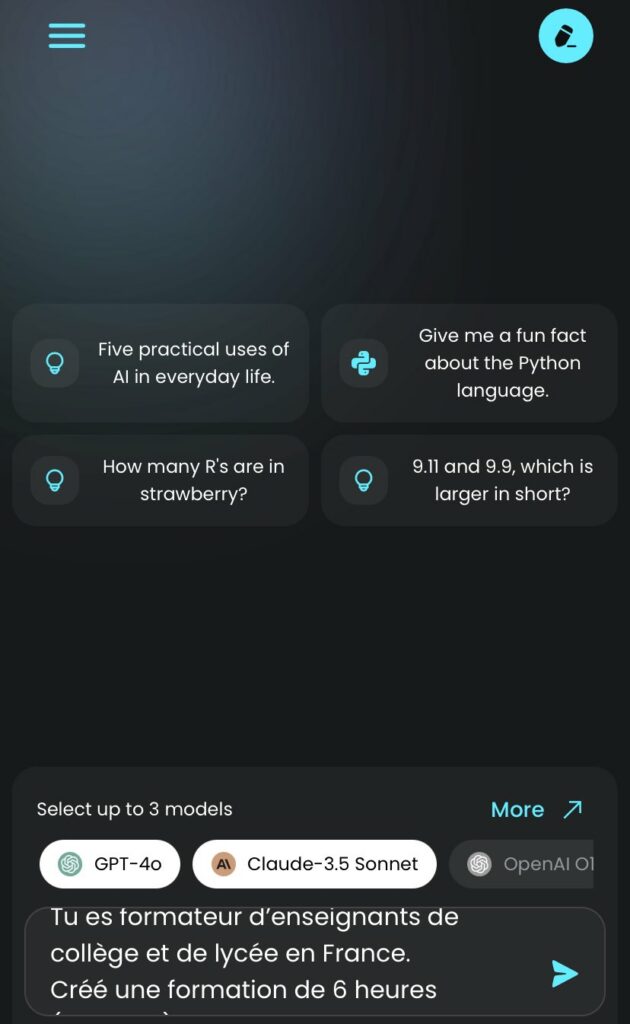
Task: Open More models list
Action: coord(536,810)
